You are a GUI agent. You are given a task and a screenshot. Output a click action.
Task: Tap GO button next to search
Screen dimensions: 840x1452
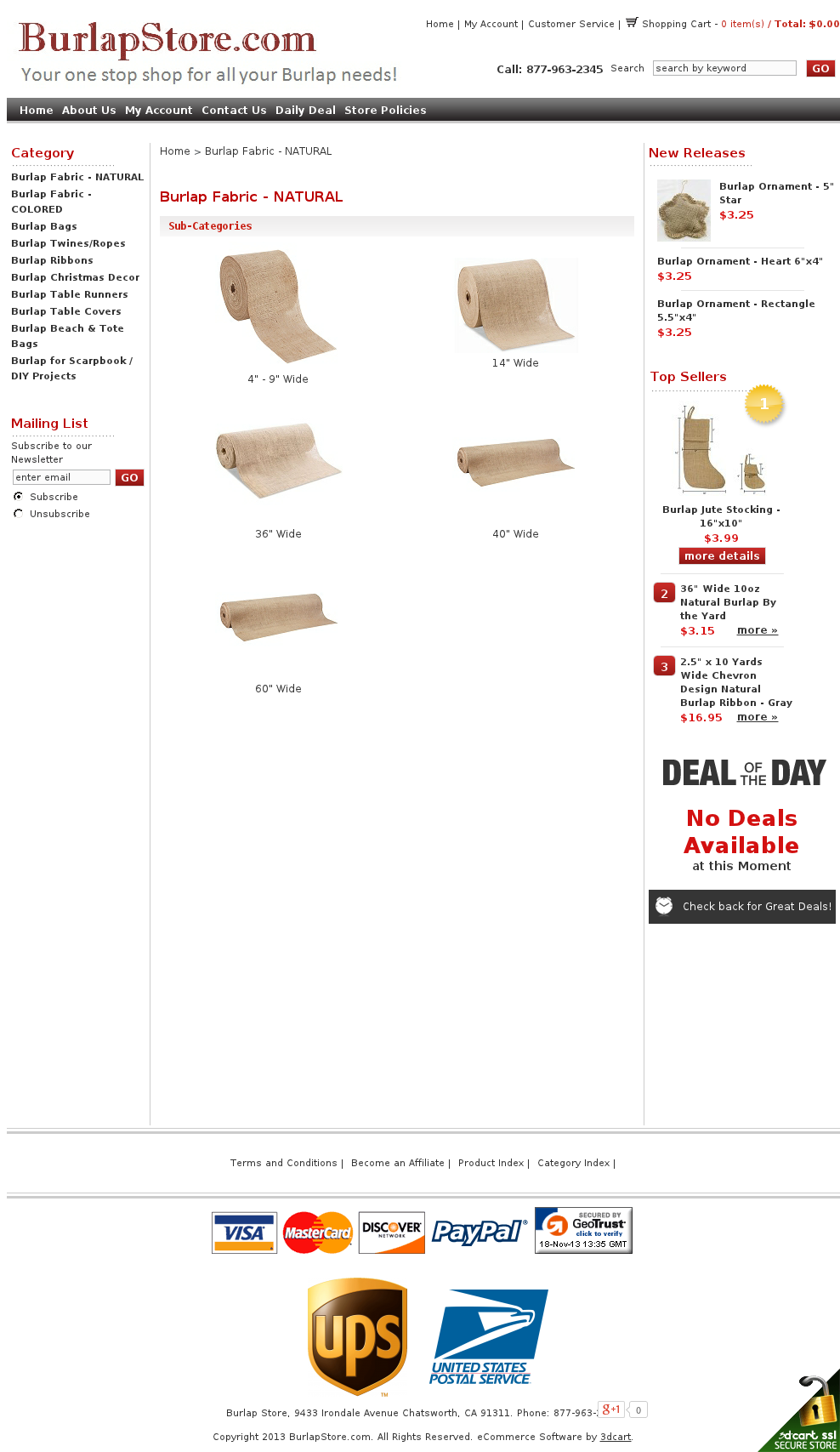point(820,68)
